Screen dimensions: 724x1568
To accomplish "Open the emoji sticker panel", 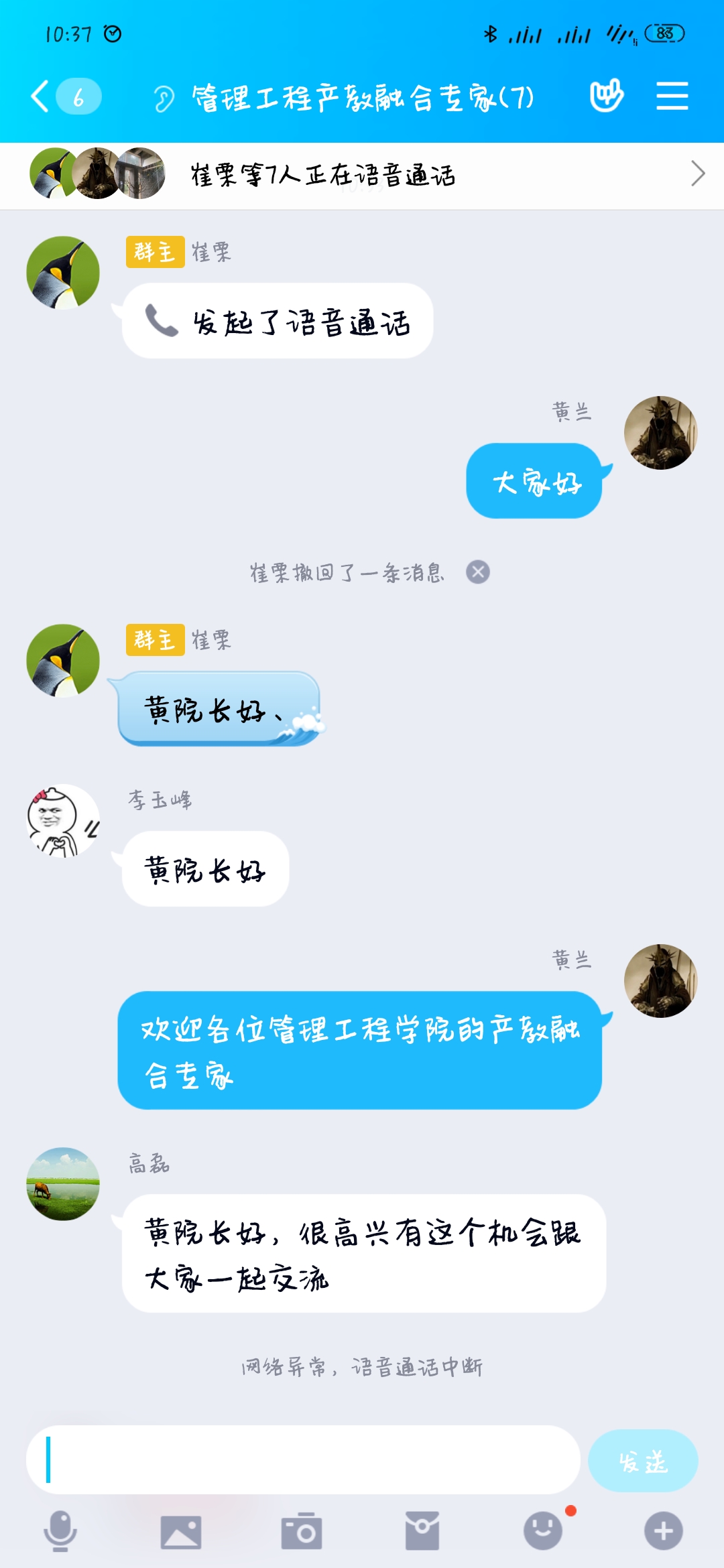I will coord(543,1531).
